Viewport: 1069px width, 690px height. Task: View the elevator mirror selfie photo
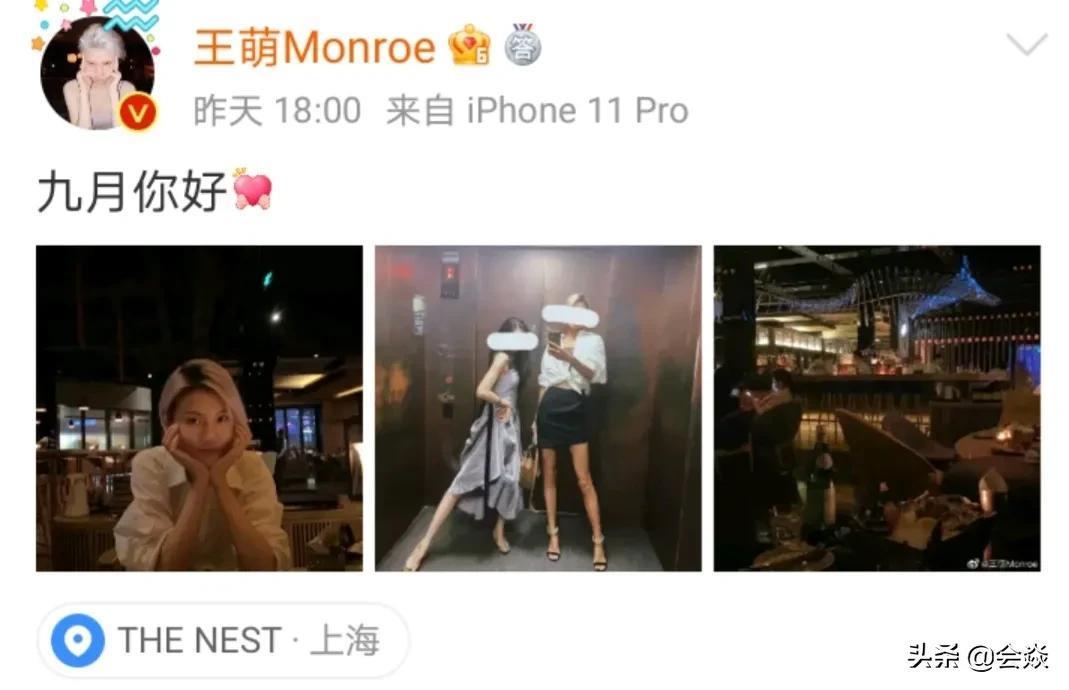(x=538, y=408)
